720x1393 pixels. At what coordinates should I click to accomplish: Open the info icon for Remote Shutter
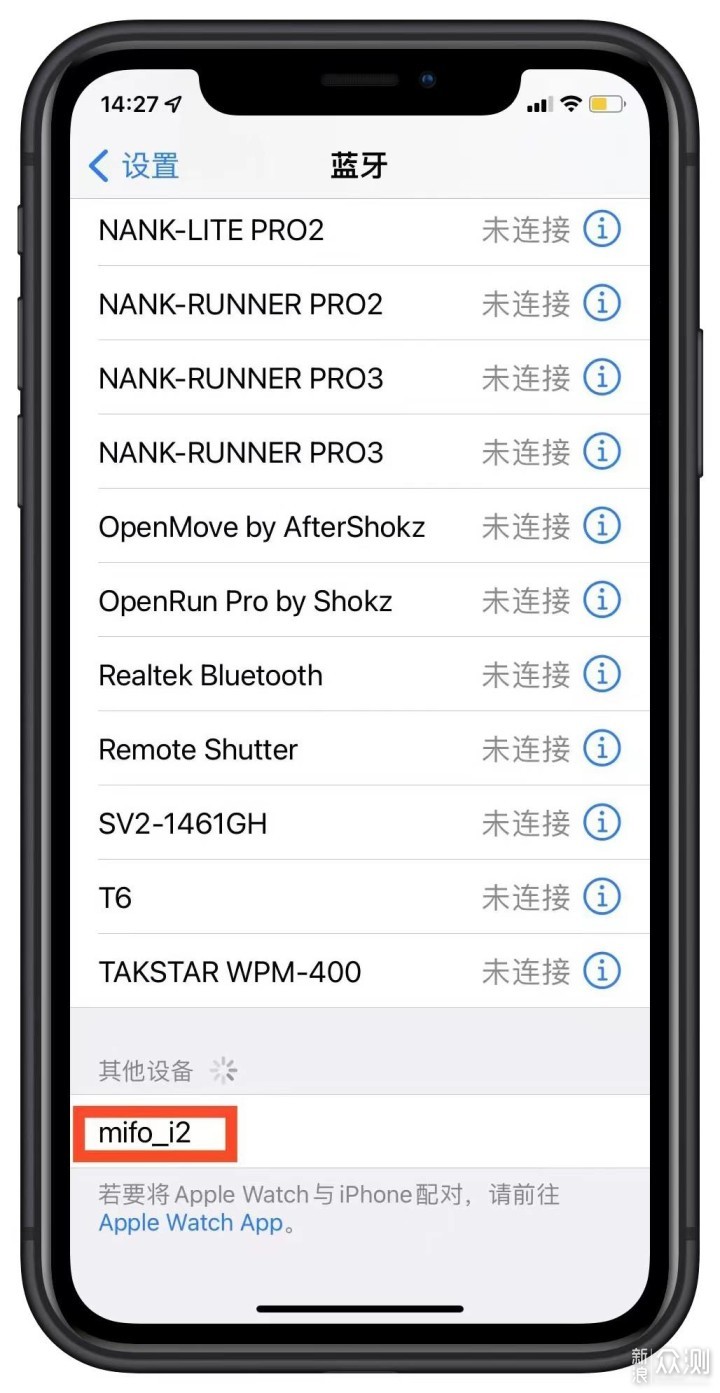(601, 749)
